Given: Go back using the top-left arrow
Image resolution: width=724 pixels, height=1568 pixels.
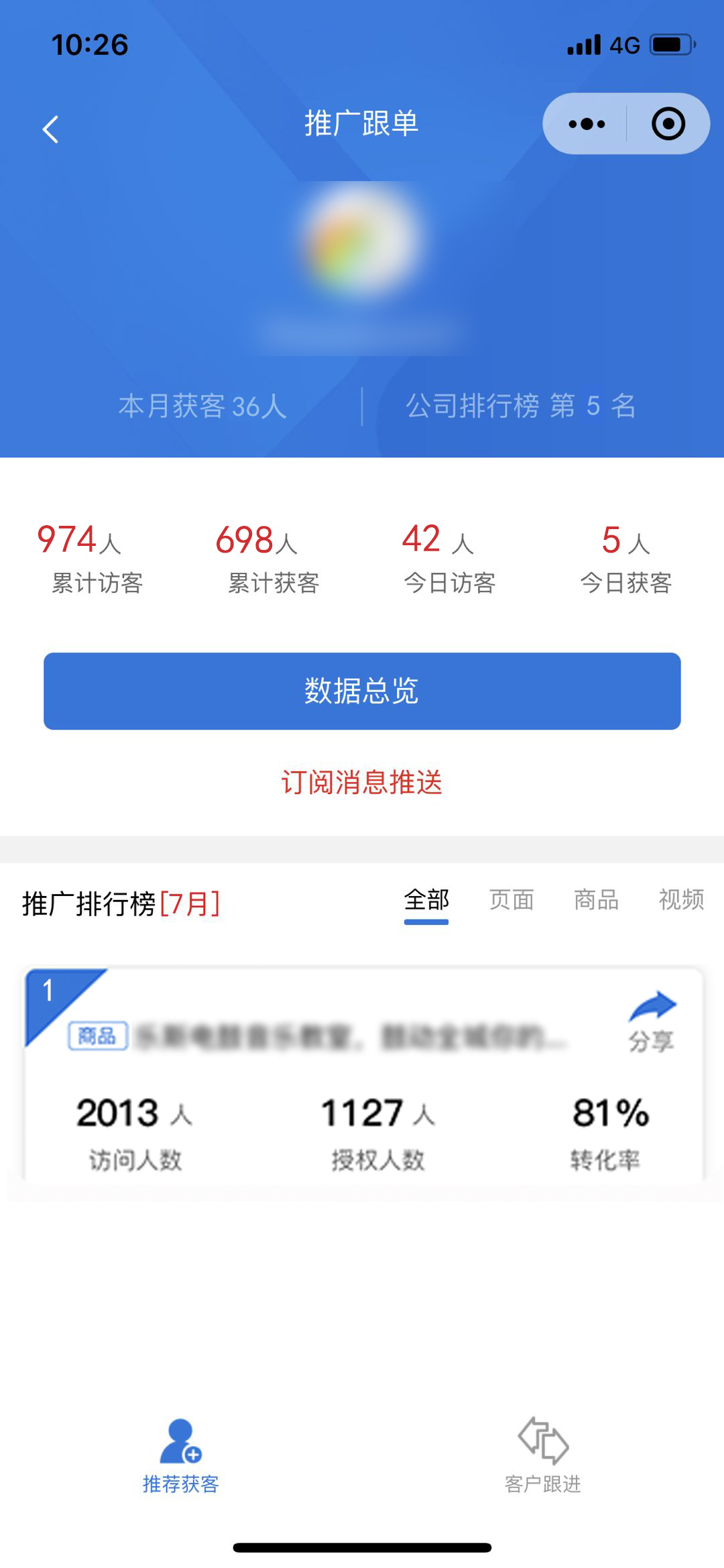Looking at the screenshot, I should (51, 129).
